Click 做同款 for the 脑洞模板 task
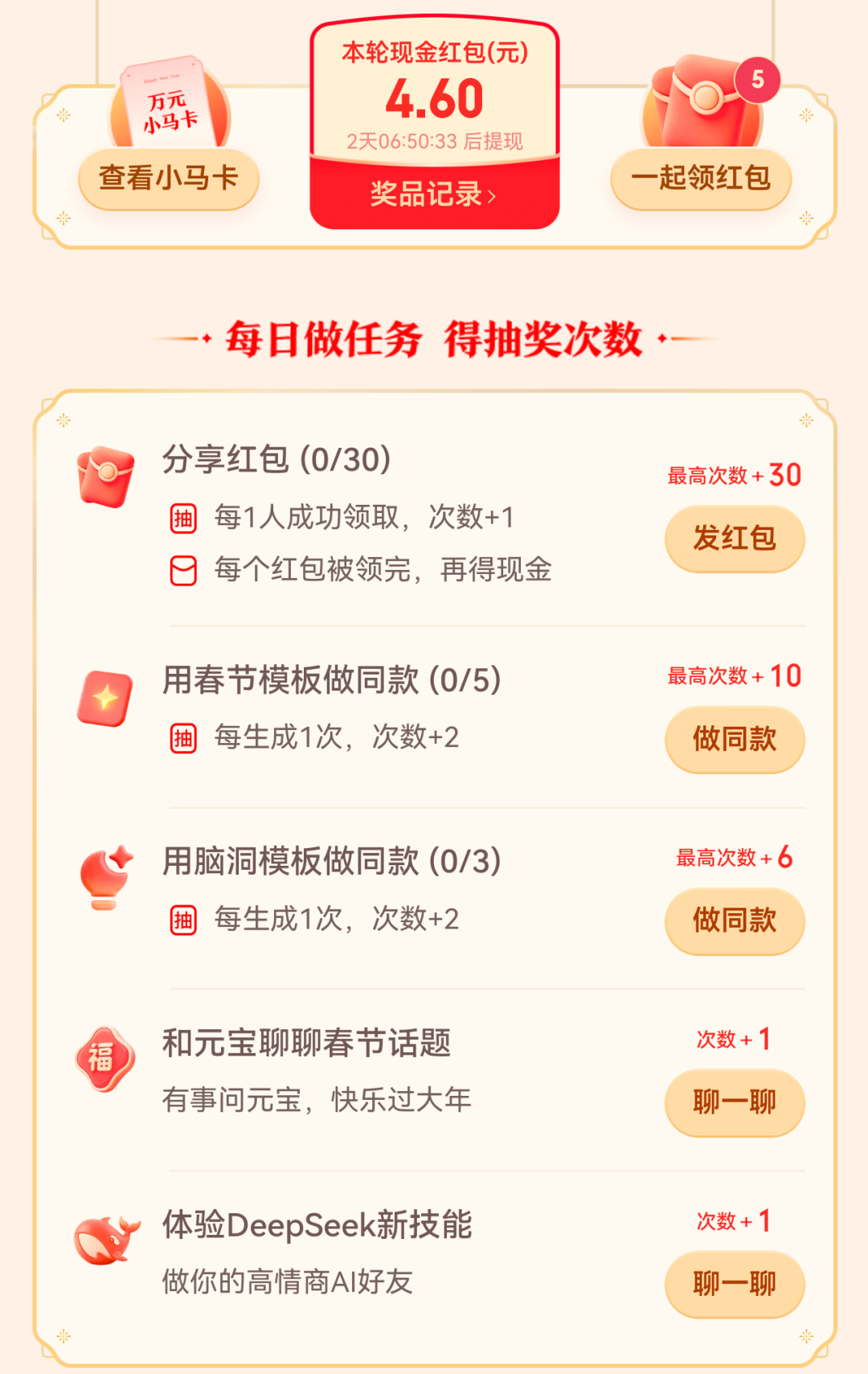 click(735, 921)
